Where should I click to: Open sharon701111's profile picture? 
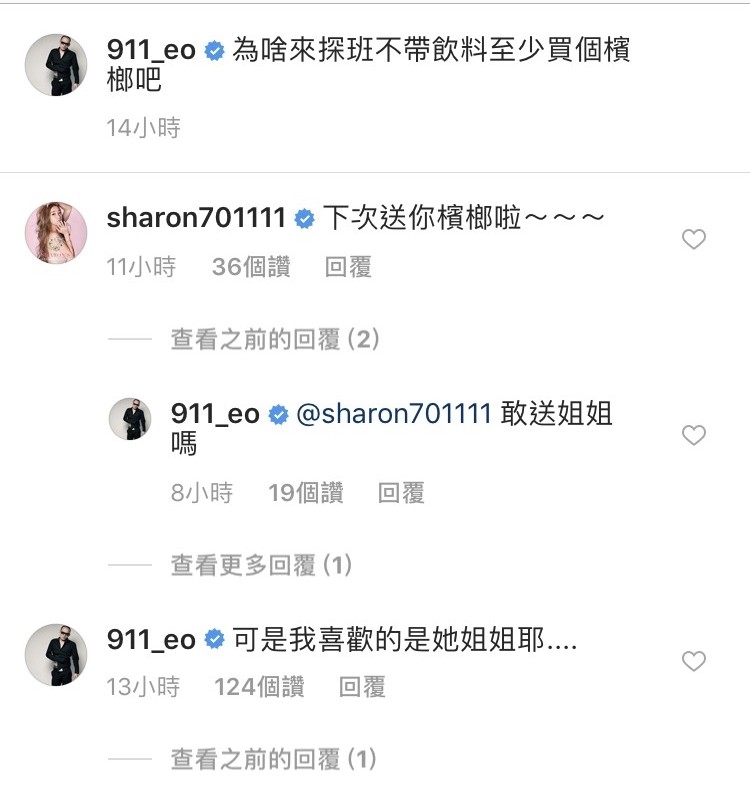55,231
